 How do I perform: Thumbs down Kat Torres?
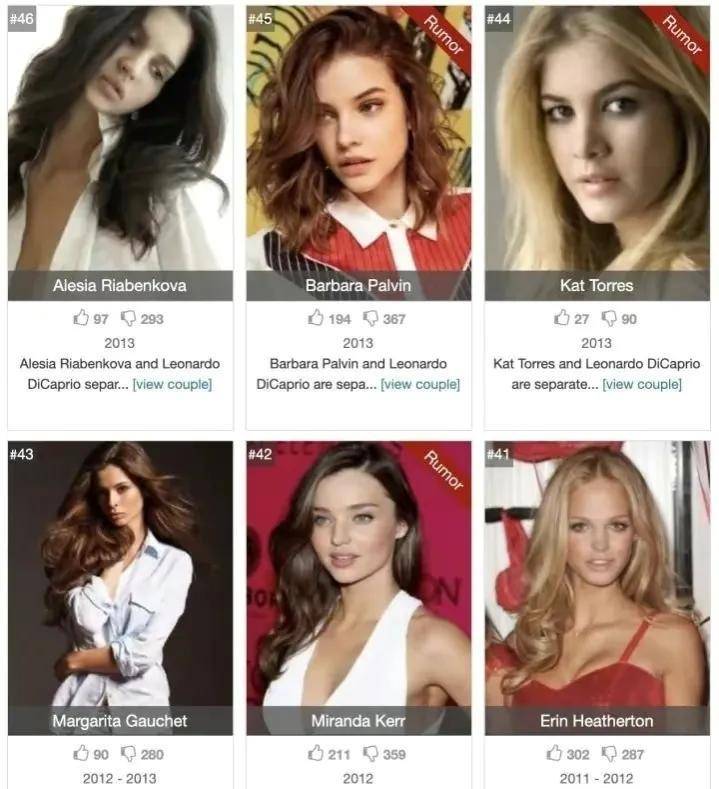tap(609, 319)
